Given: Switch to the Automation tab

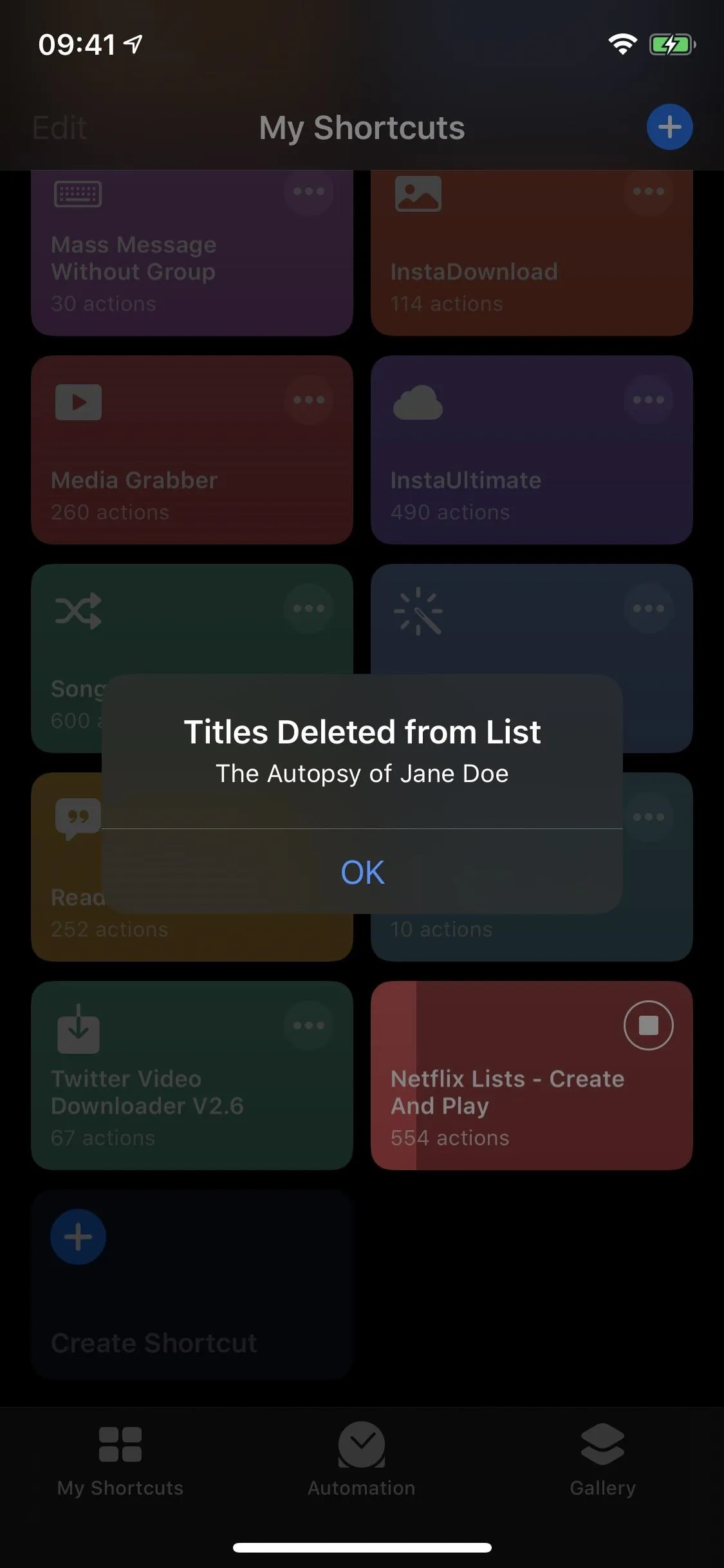Looking at the screenshot, I should [362, 1460].
